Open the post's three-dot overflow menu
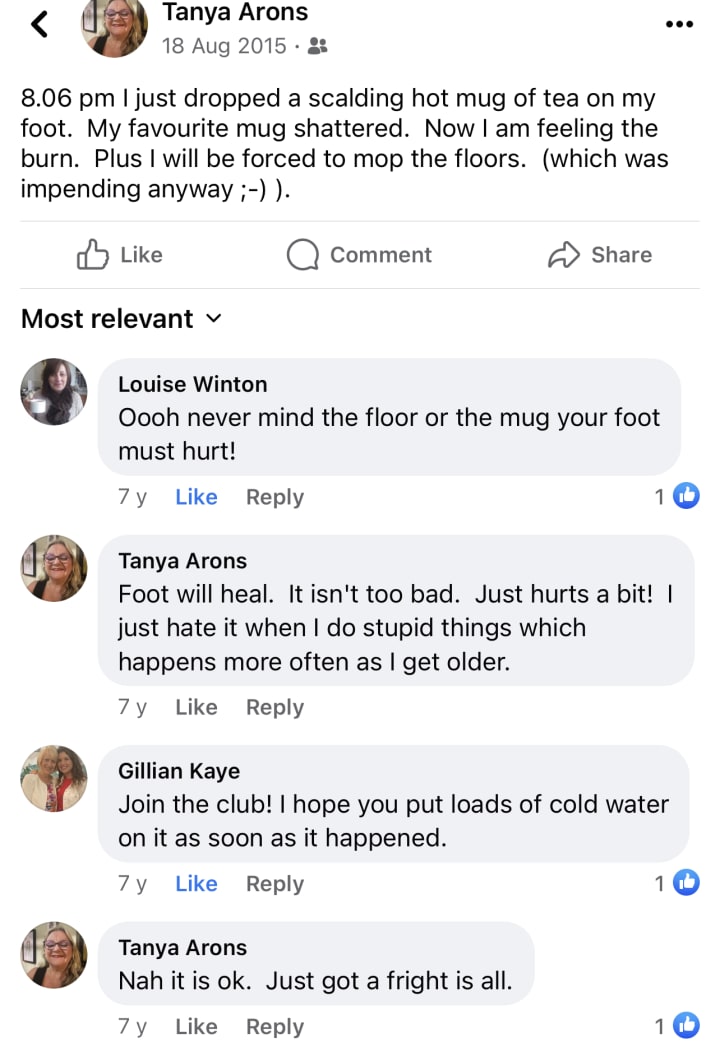Screen dimensions: 720x1047 point(679,24)
